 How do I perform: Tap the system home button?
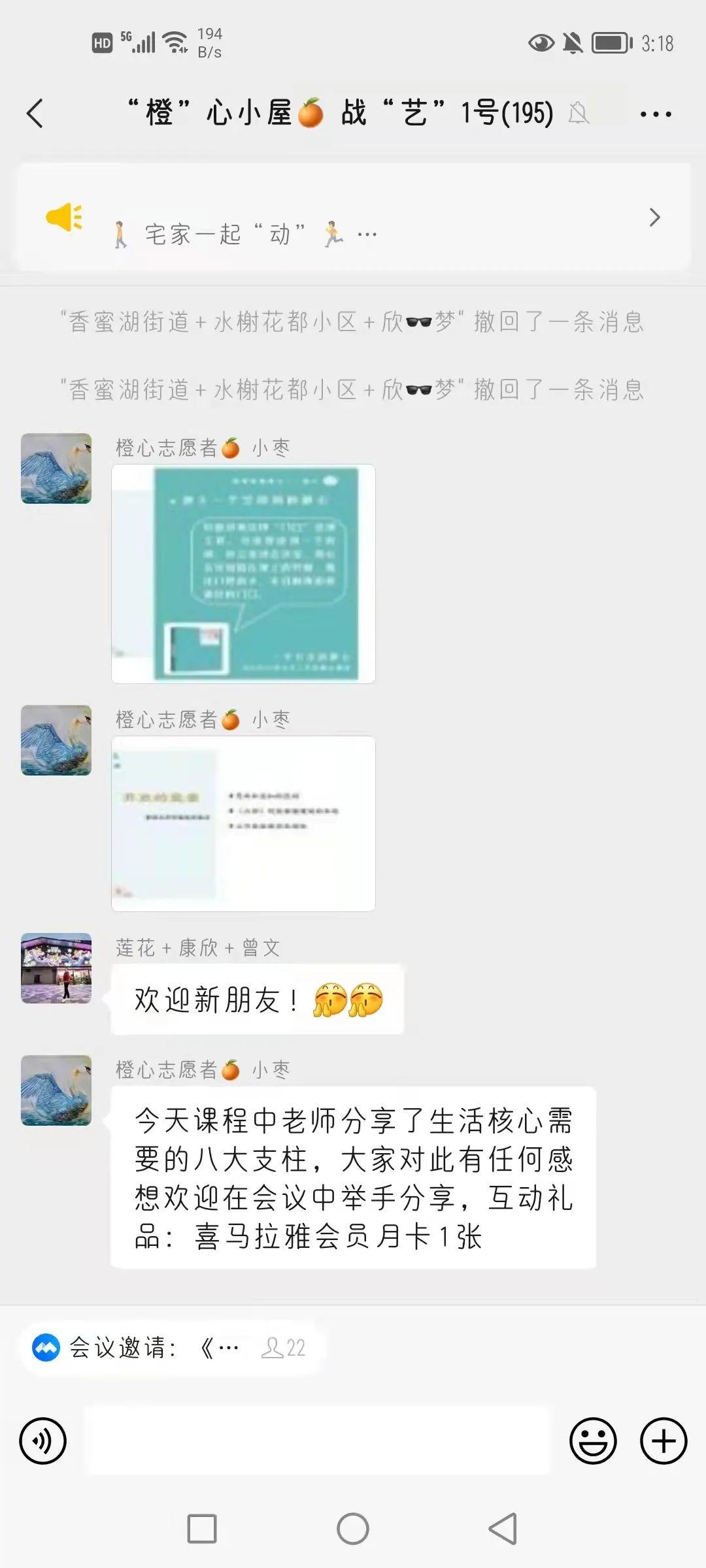[353, 1529]
